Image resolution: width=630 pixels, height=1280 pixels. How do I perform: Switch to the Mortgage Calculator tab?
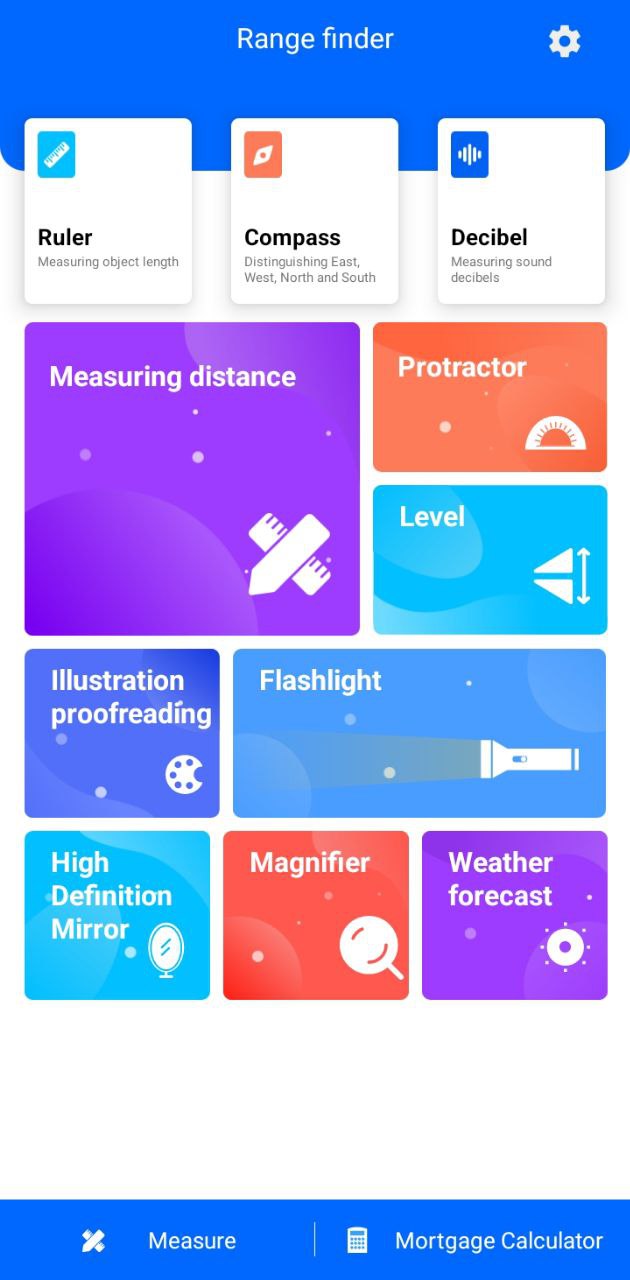[474, 1241]
